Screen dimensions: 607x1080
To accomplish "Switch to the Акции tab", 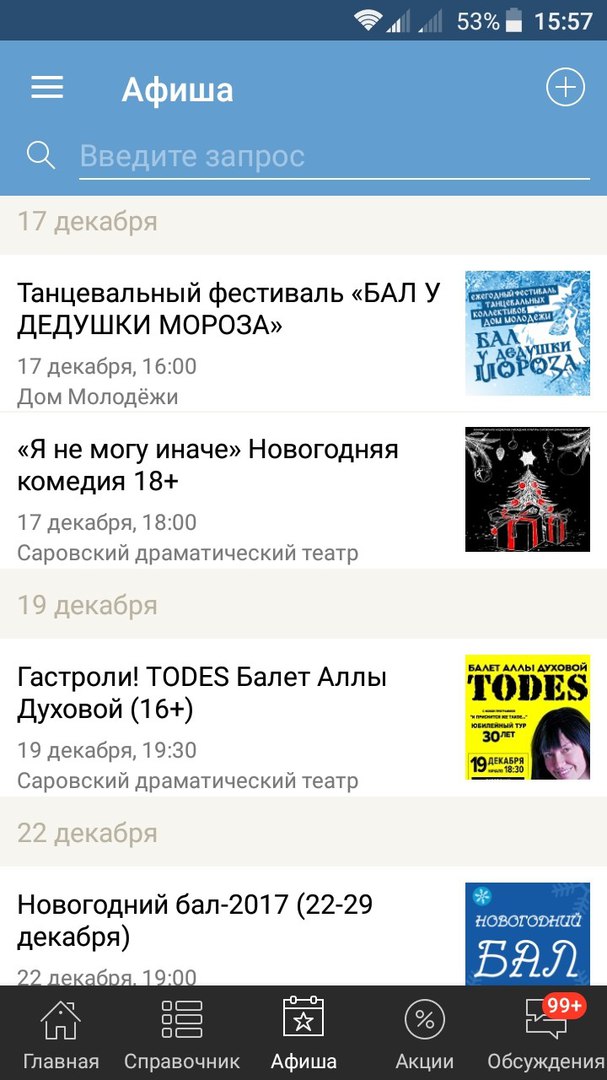I will coord(425,1034).
